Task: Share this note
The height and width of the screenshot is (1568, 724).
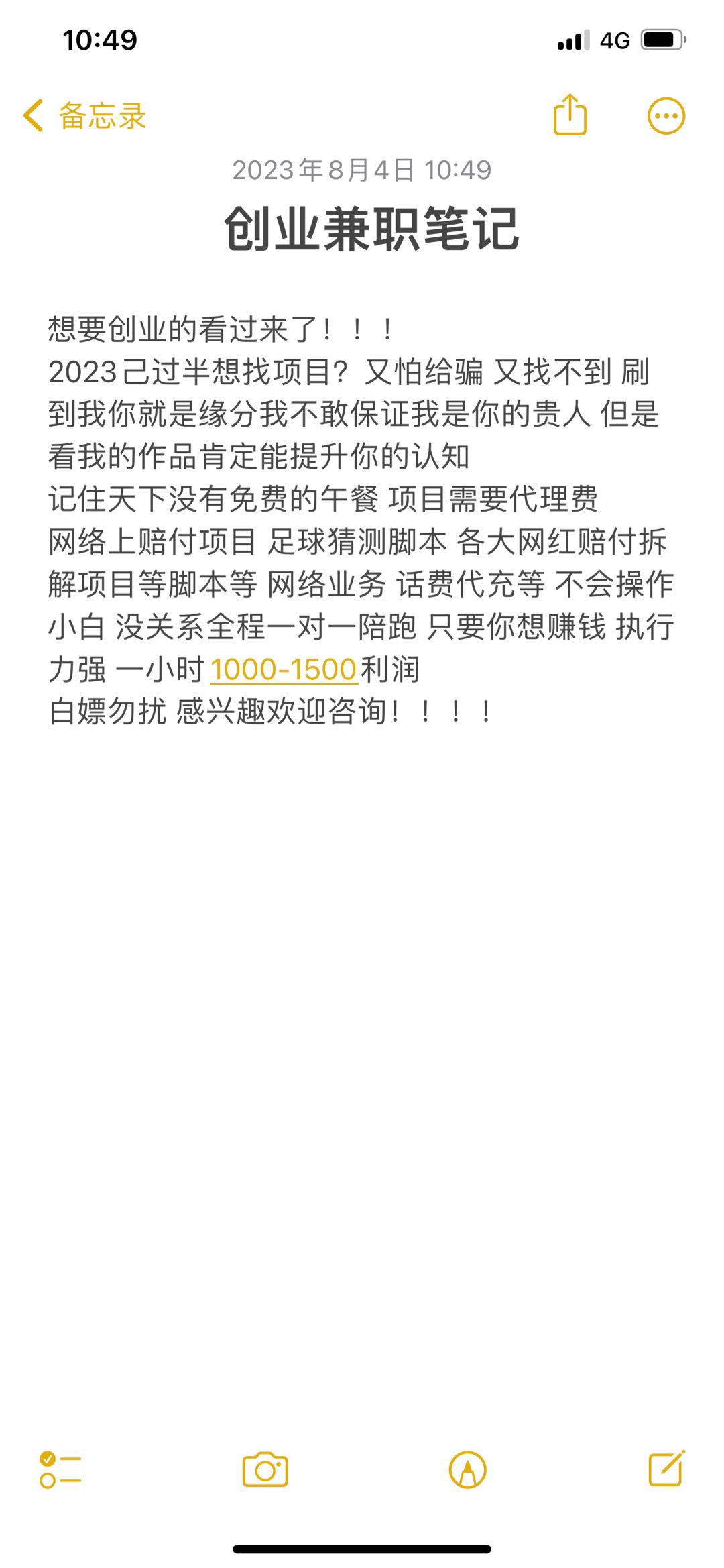Action: pos(570,115)
